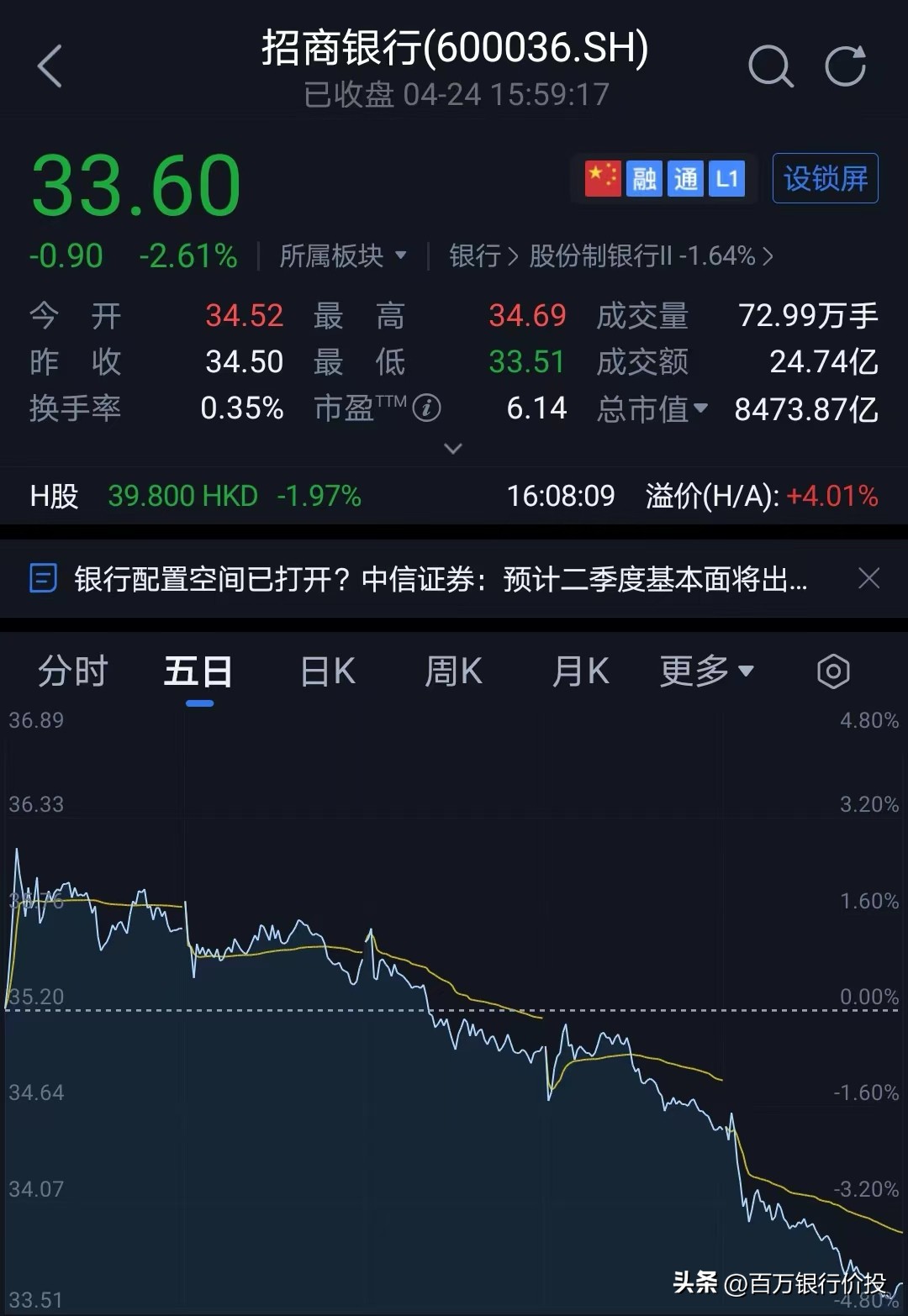
Task: Expand detailed quote data via the down chevron
Action: [x=453, y=450]
